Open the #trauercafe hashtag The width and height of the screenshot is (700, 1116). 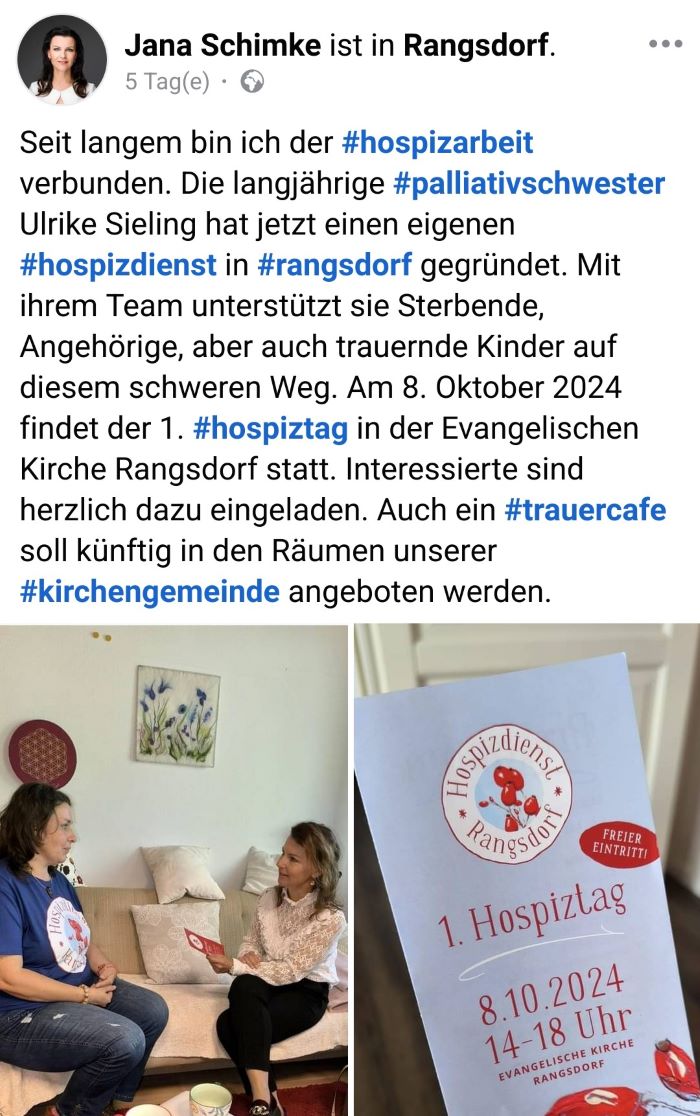click(x=585, y=511)
